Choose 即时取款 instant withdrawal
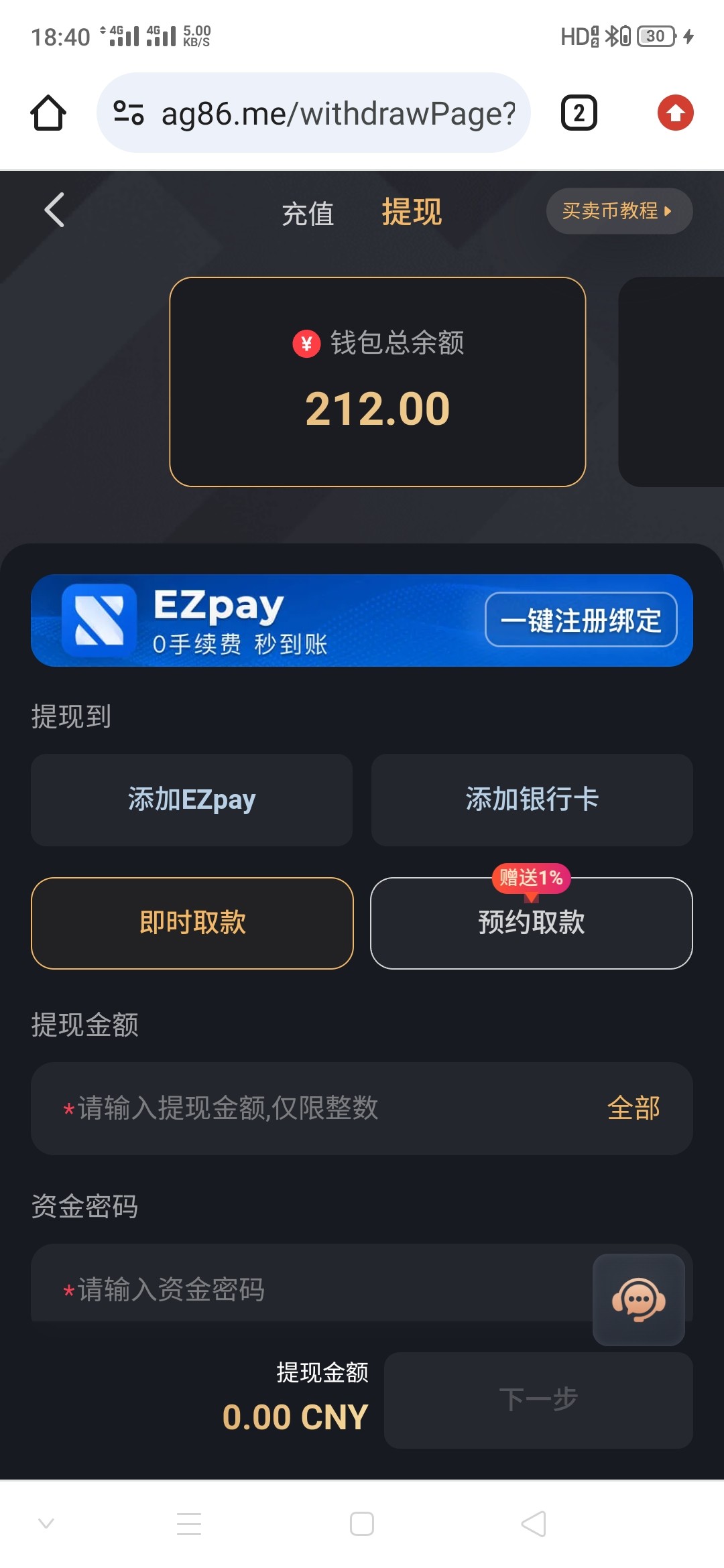Screen dimensions: 724x1568 click(x=192, y=923)
